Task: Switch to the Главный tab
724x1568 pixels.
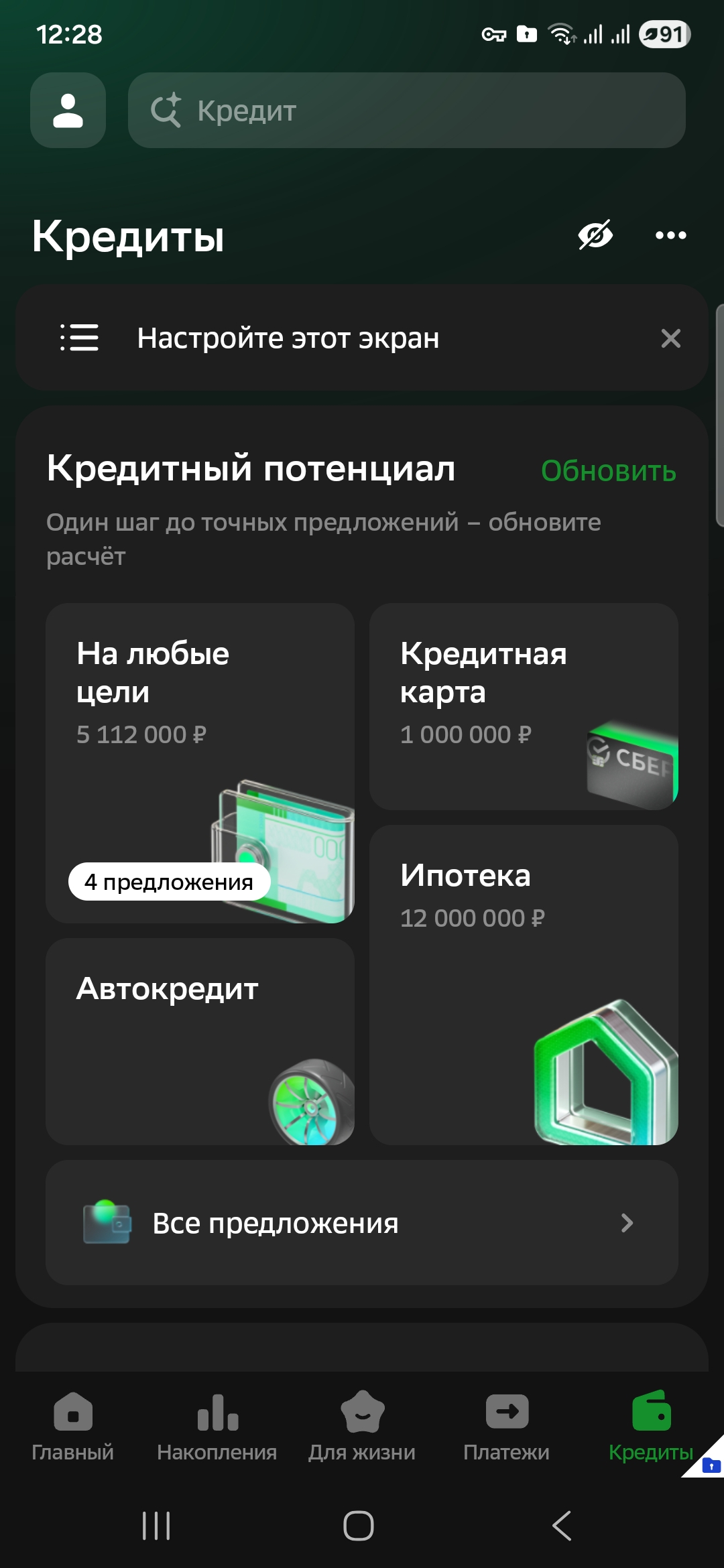Action: 72,1426
